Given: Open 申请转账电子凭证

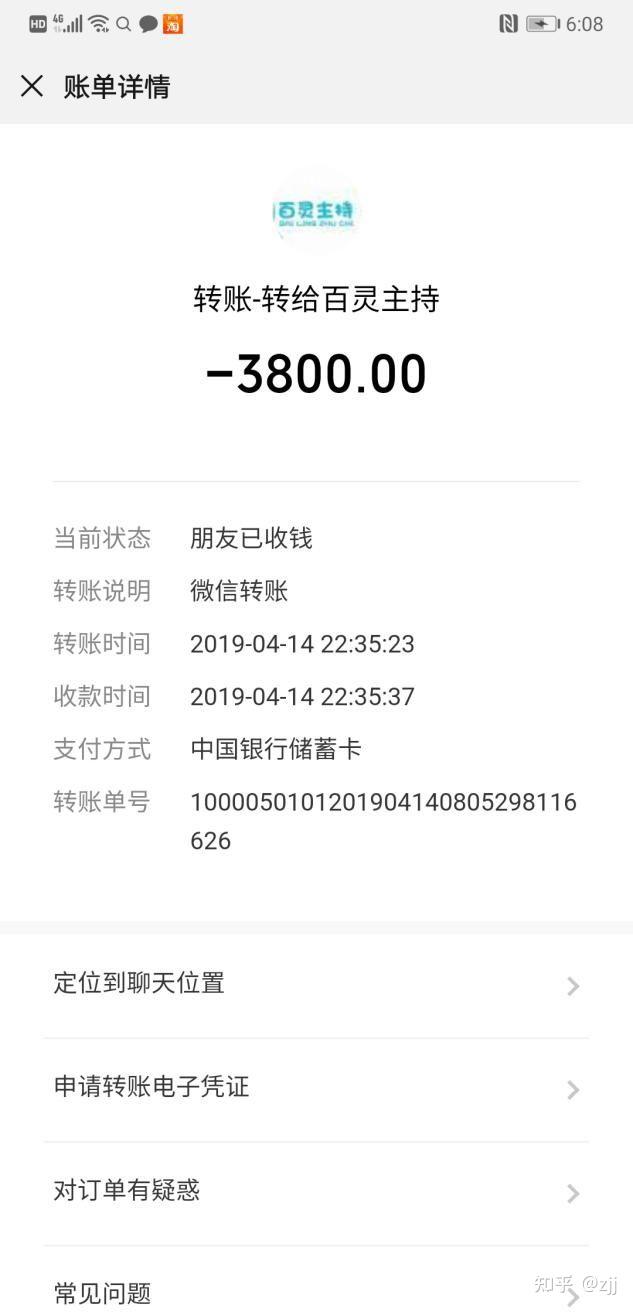Looking at the screenshot, I should (316, 1088).
